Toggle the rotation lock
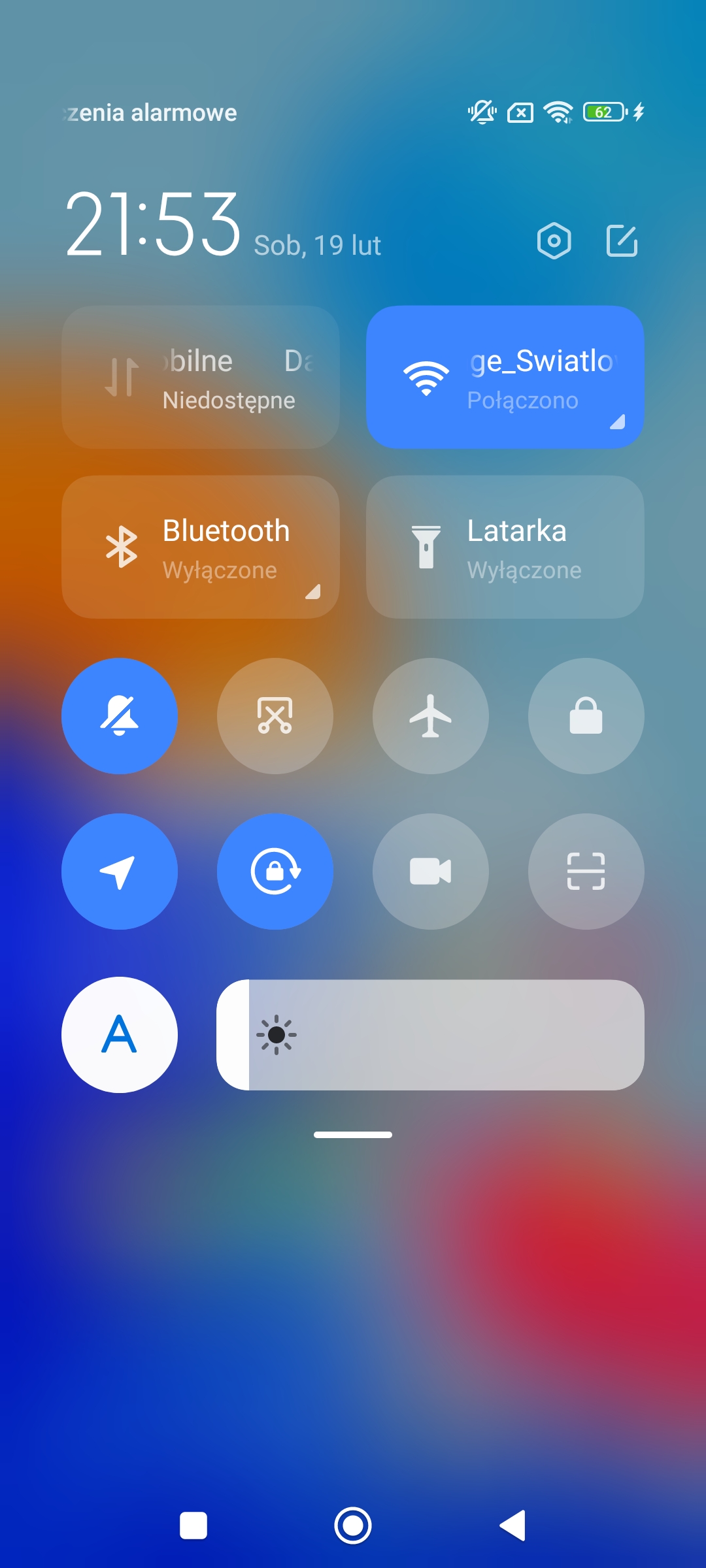The height and width of the screenshot is (1568, 706). (x=275, y=872)
